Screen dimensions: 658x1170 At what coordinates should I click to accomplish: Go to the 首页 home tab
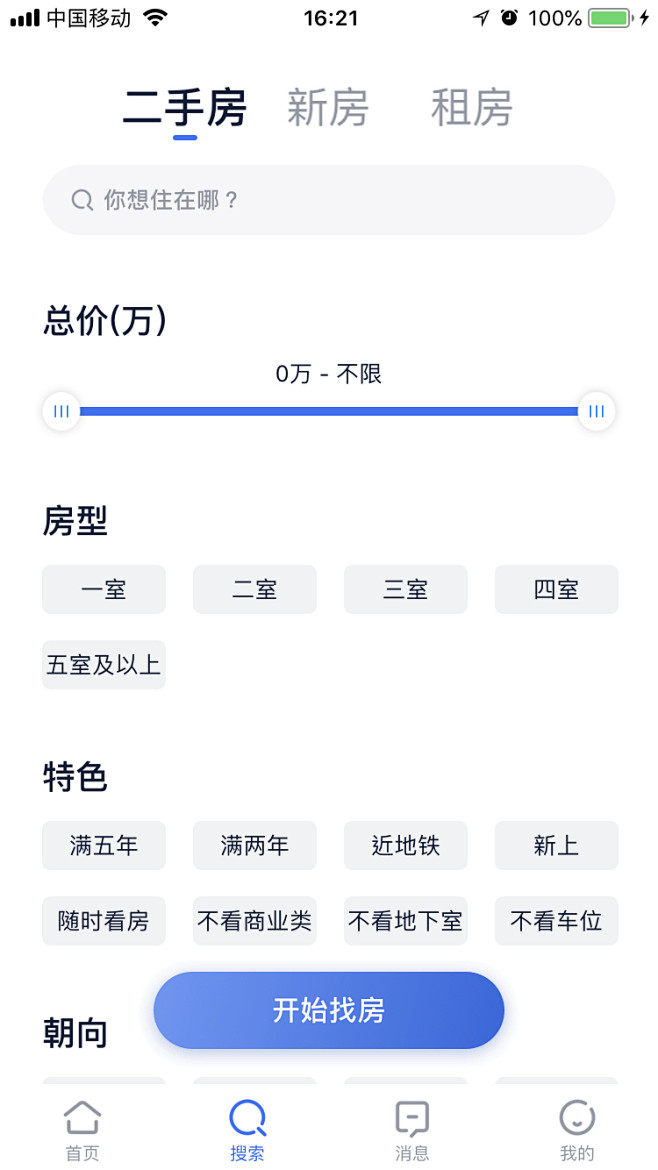[x=82, y=1130]
